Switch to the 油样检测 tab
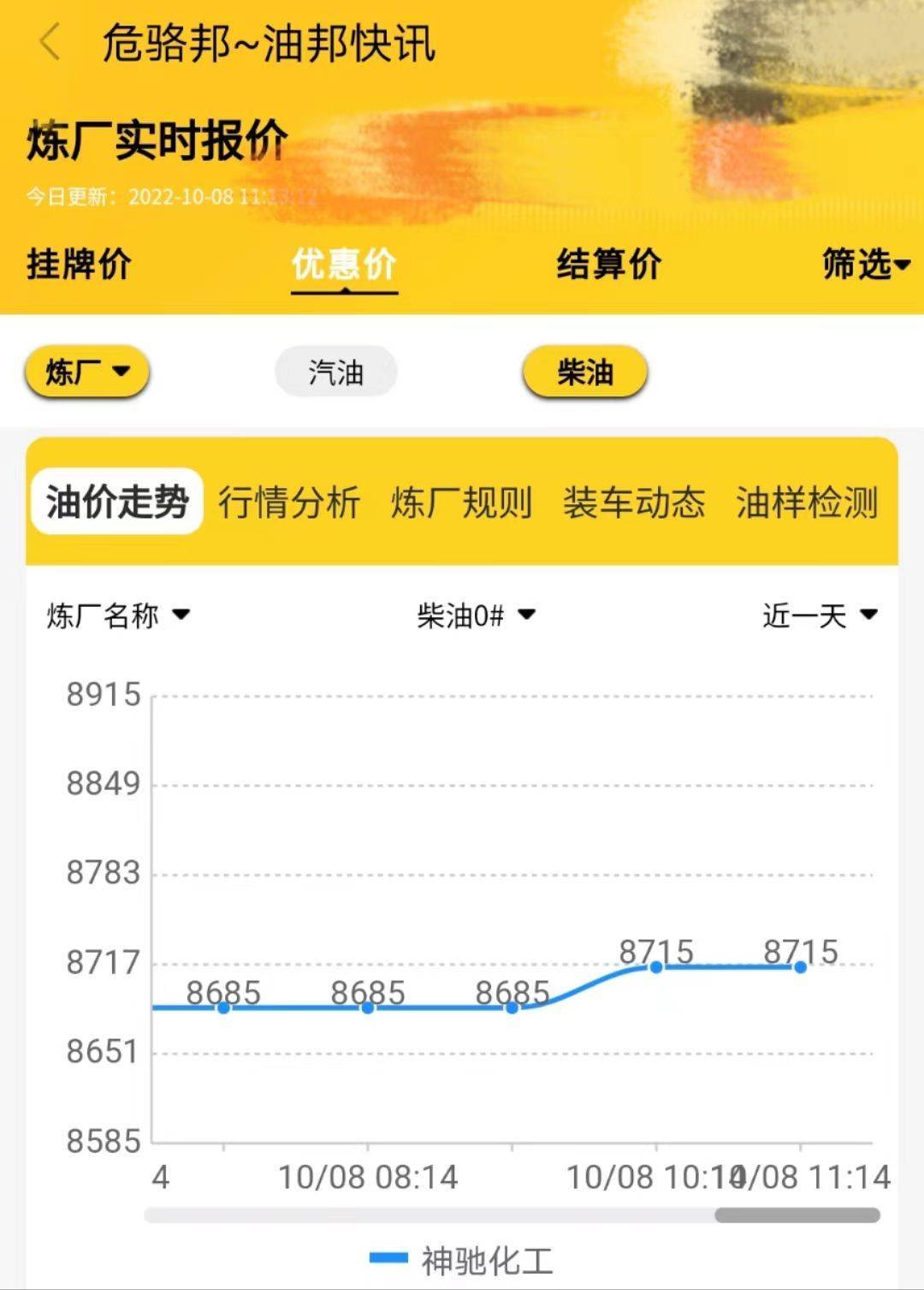Viewport: 924px width, 1290px height. 808,505
